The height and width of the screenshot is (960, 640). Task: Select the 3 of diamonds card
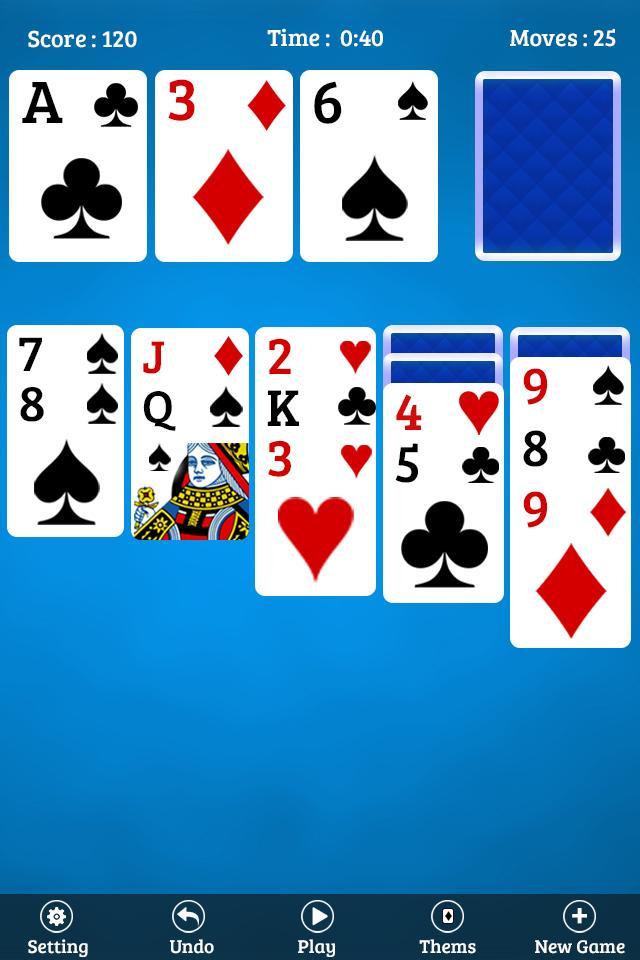(224, 166)
